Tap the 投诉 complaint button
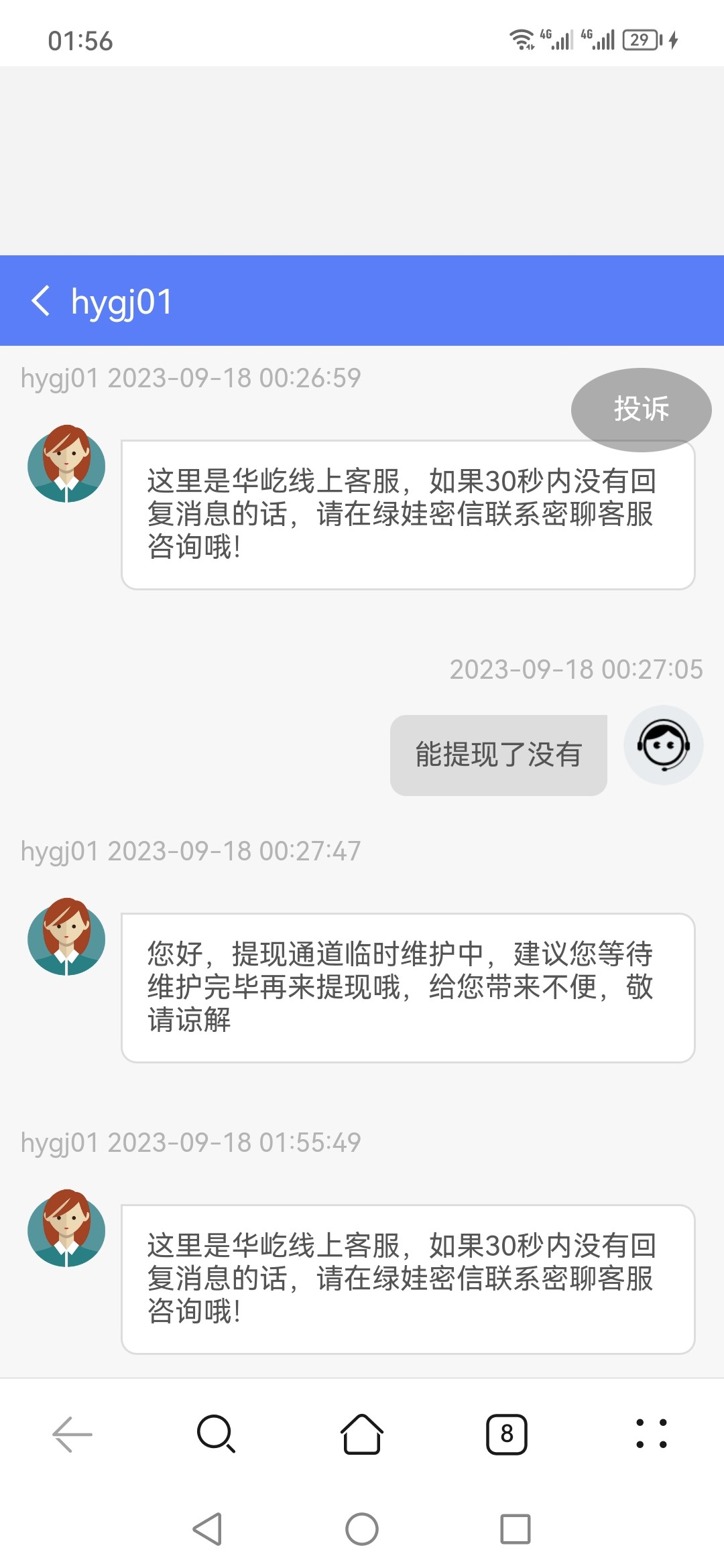 pyautogui.click(x=641, y=409)
